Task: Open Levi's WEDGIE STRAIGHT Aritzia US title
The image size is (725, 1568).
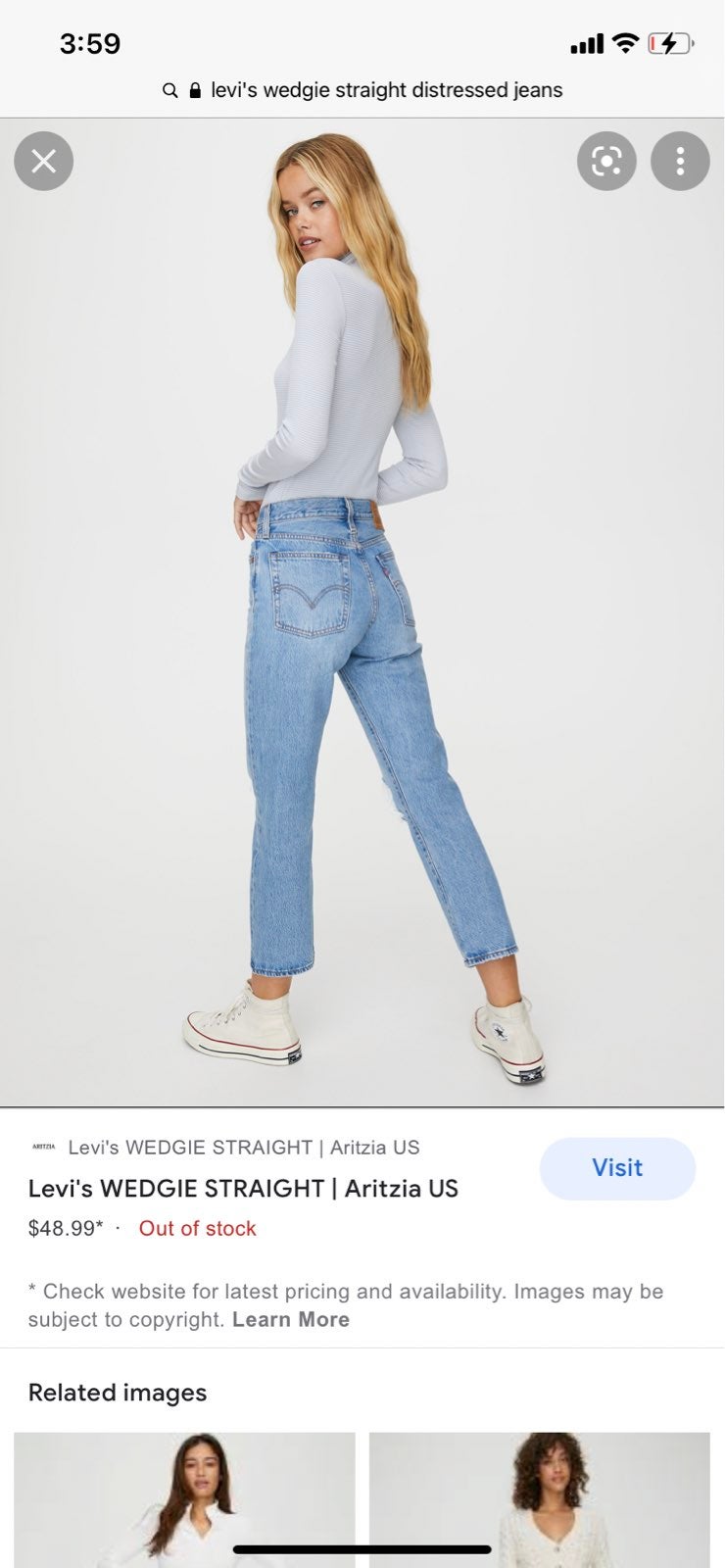Action: 243,1189
